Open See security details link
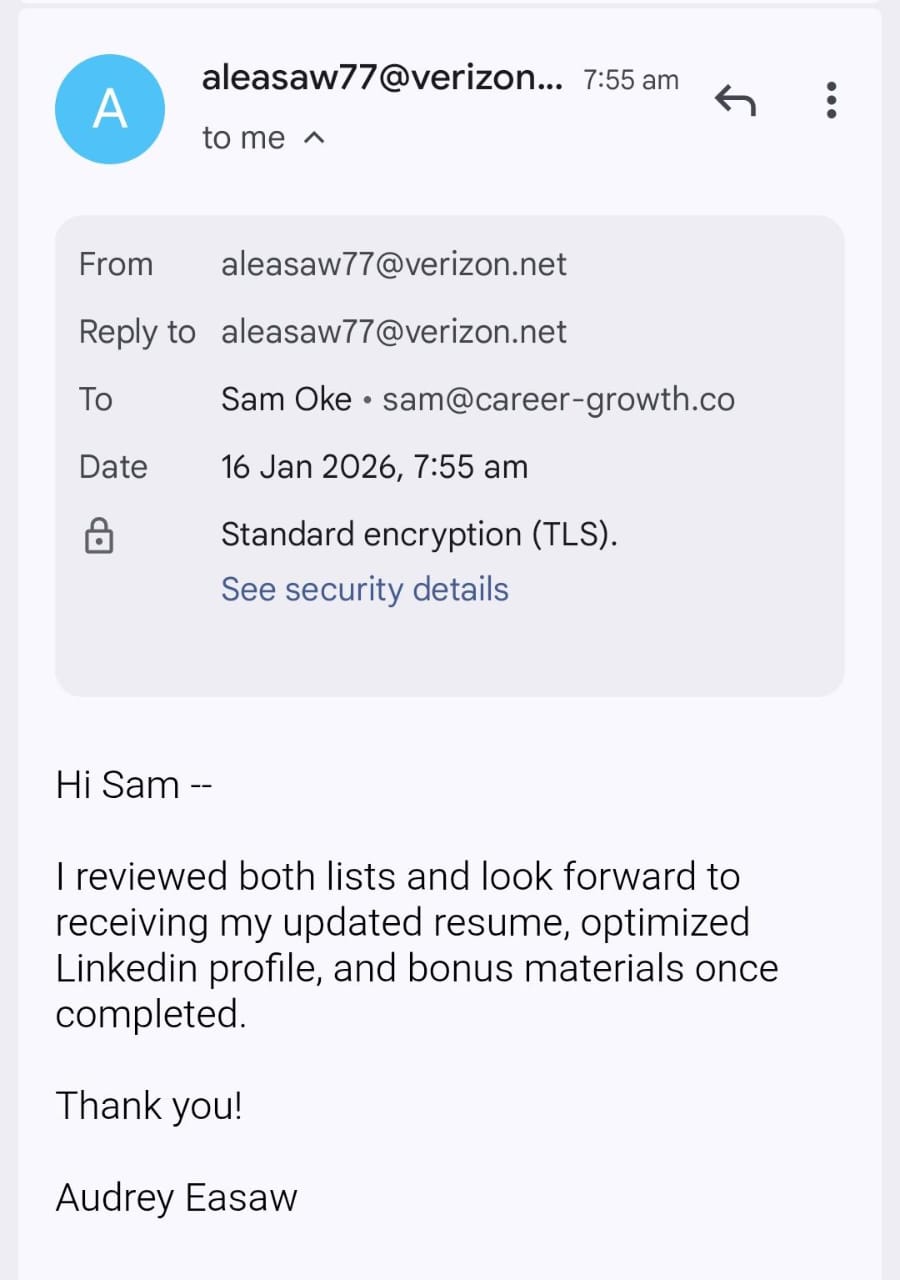 [x=365, y=589]
